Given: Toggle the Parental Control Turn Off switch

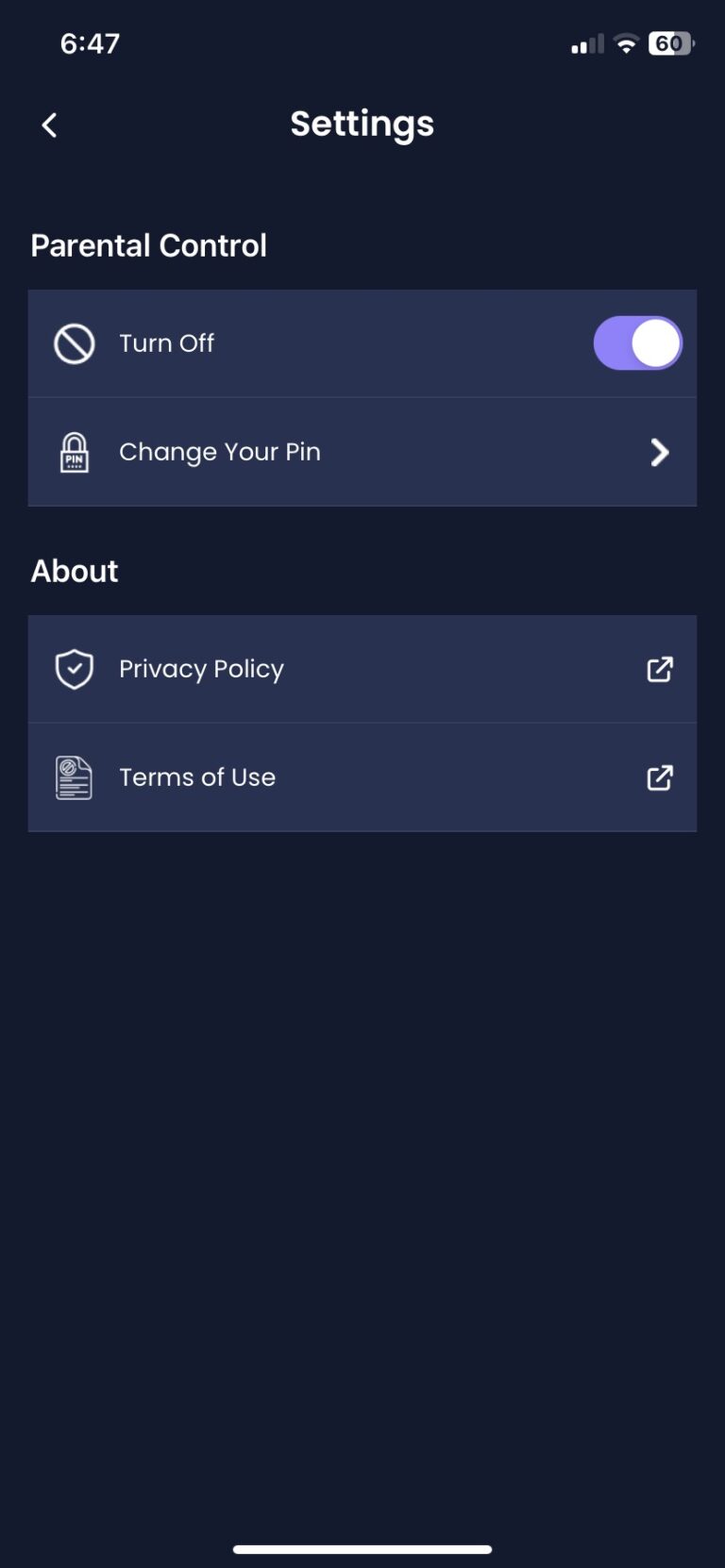Looking at the screenshot, I should pyautogui.click(x=637, y=342).
